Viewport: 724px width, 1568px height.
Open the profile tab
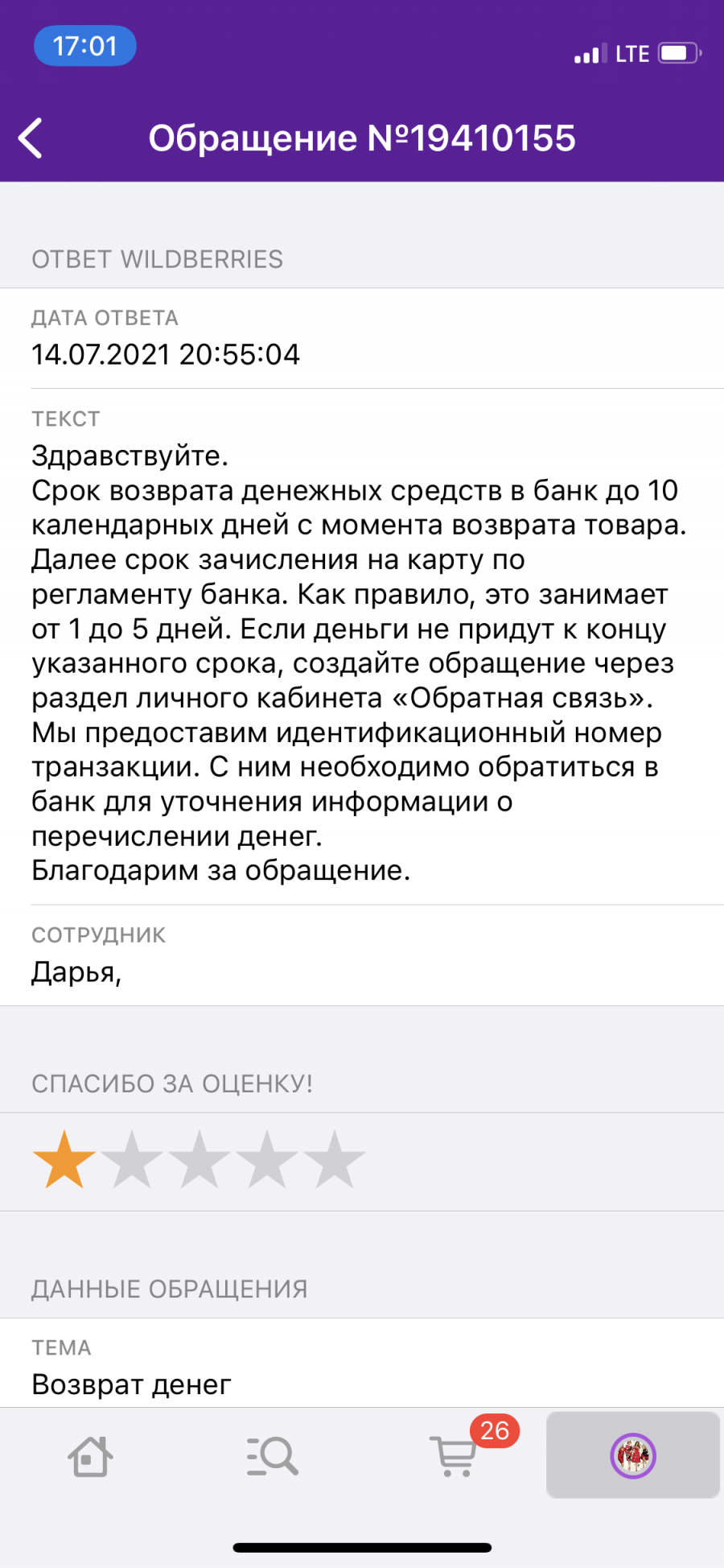[633, 1455]
